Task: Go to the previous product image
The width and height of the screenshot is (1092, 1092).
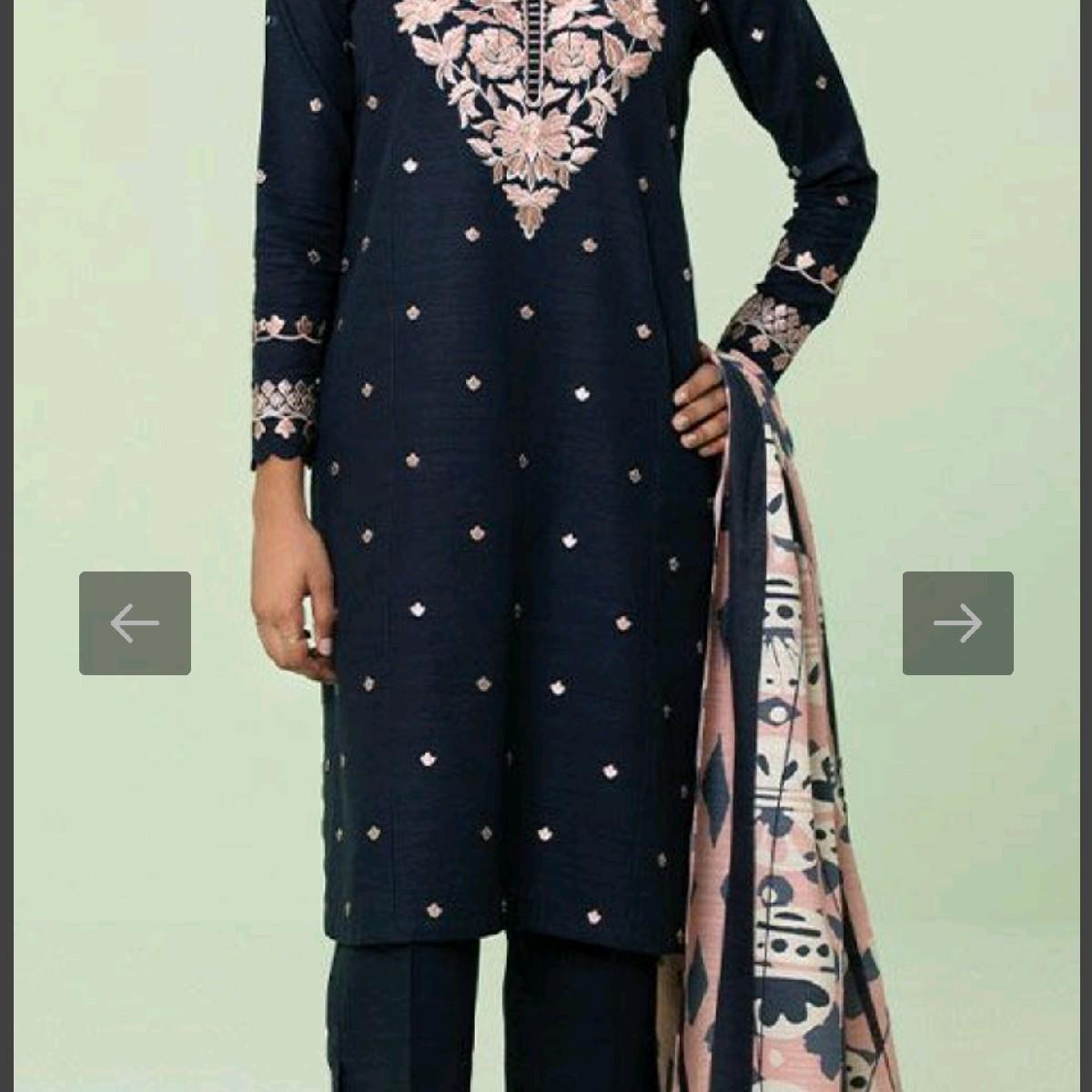Action: pyautogui.click(x=135, y=623)
